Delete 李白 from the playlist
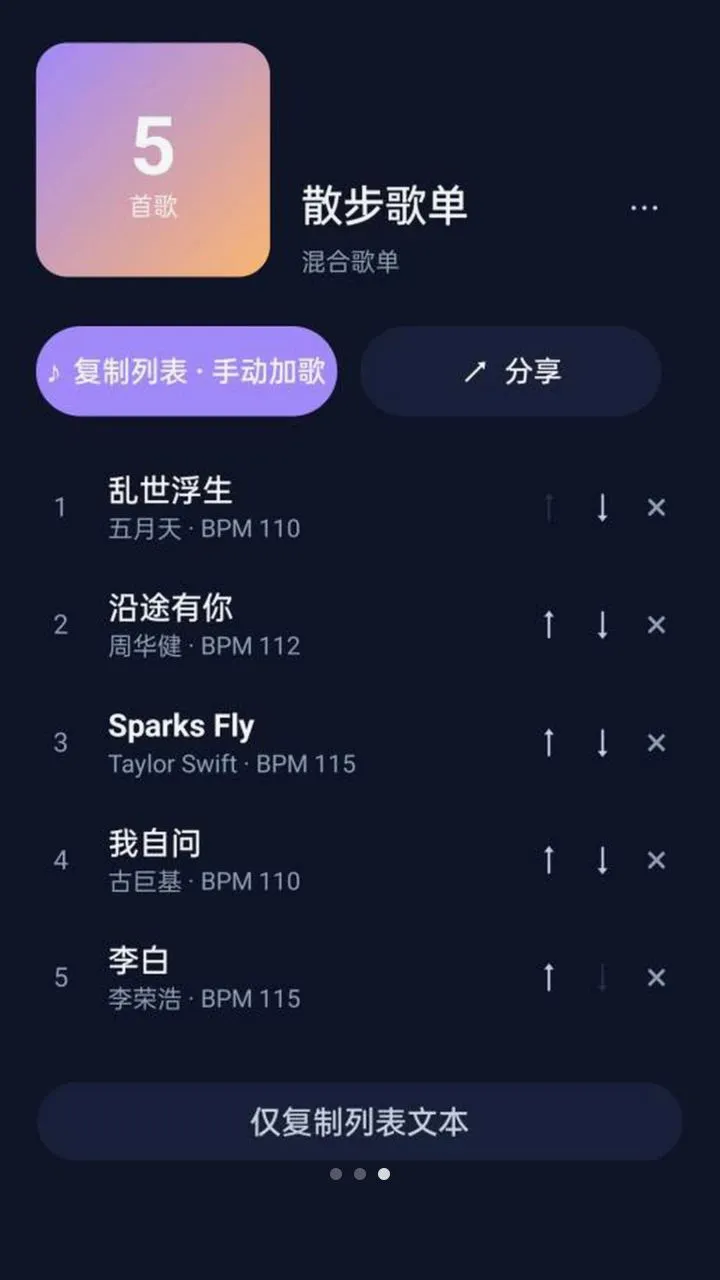 [656, 977]
